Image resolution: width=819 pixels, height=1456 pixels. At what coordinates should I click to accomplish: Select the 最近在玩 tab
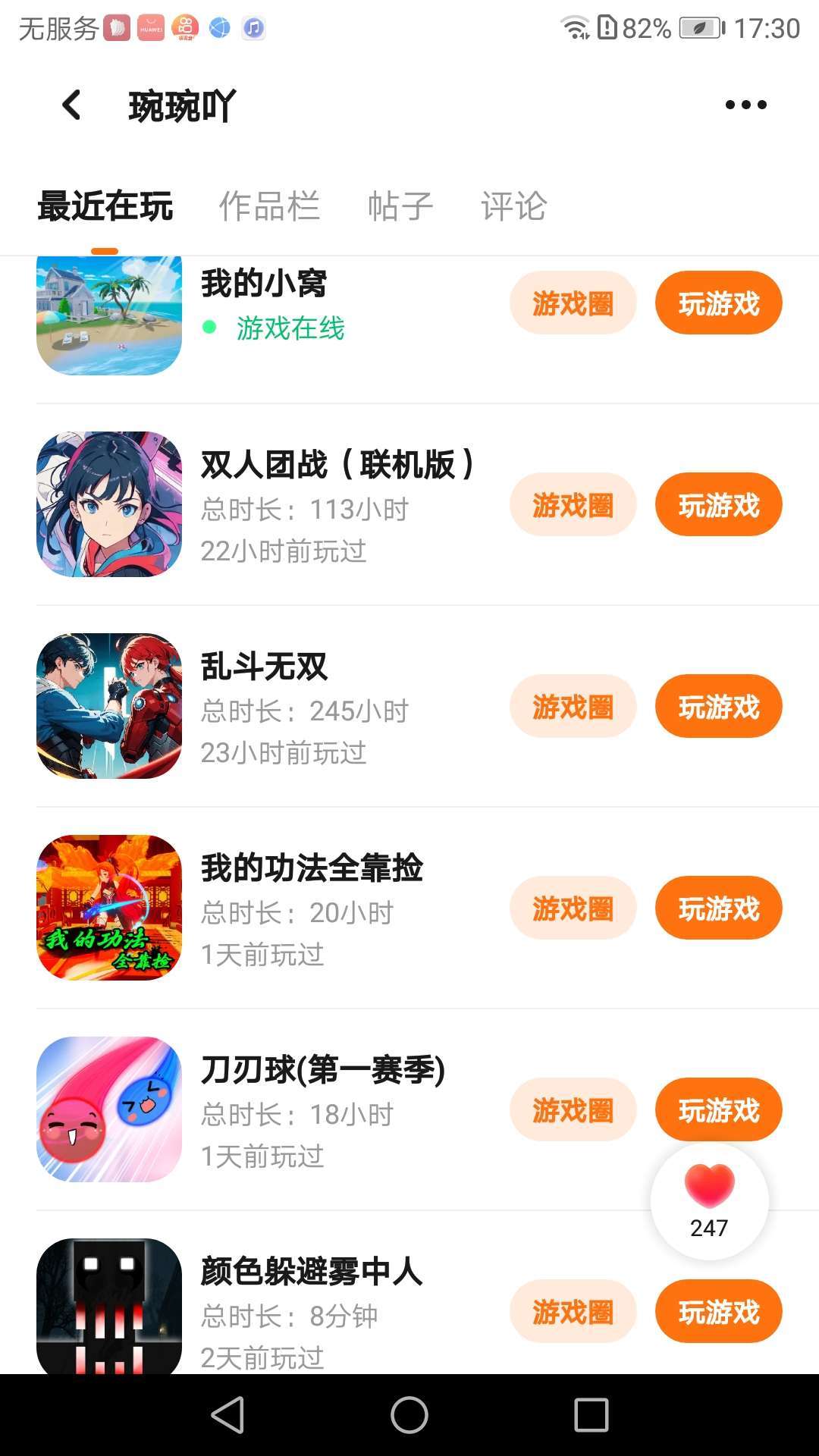pos(105,206)
